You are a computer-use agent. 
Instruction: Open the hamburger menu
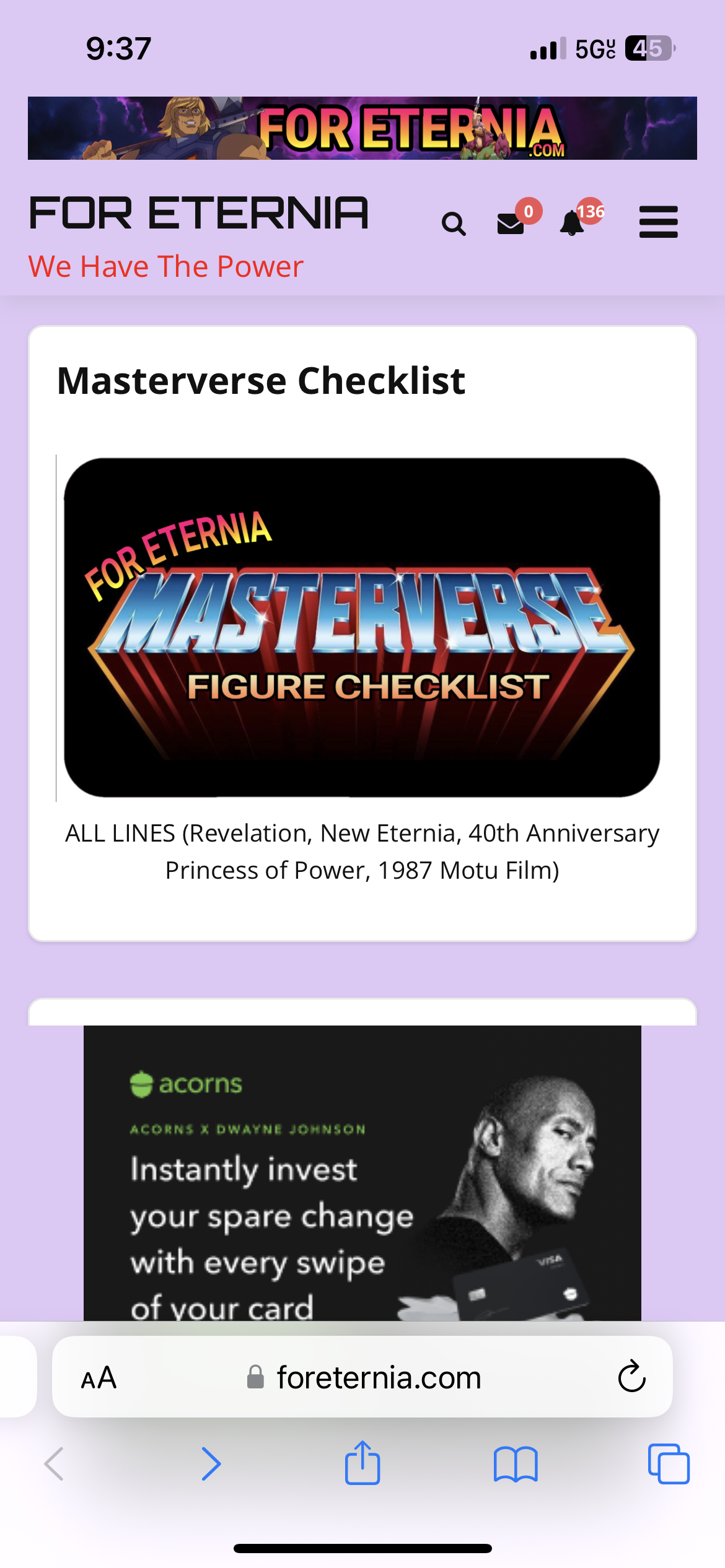tap(658, 222)
